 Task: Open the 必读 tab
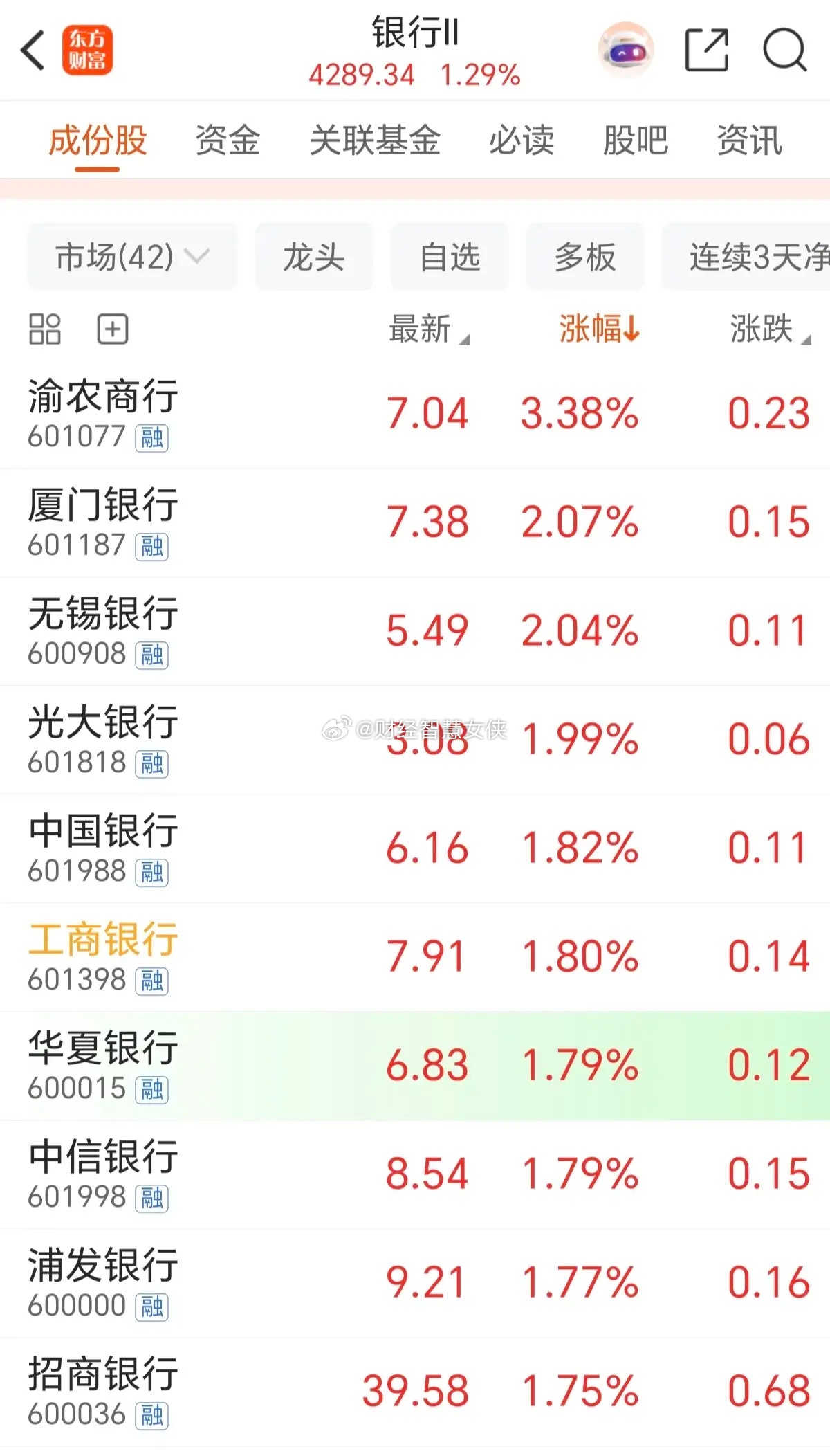(x=522, y=140)
